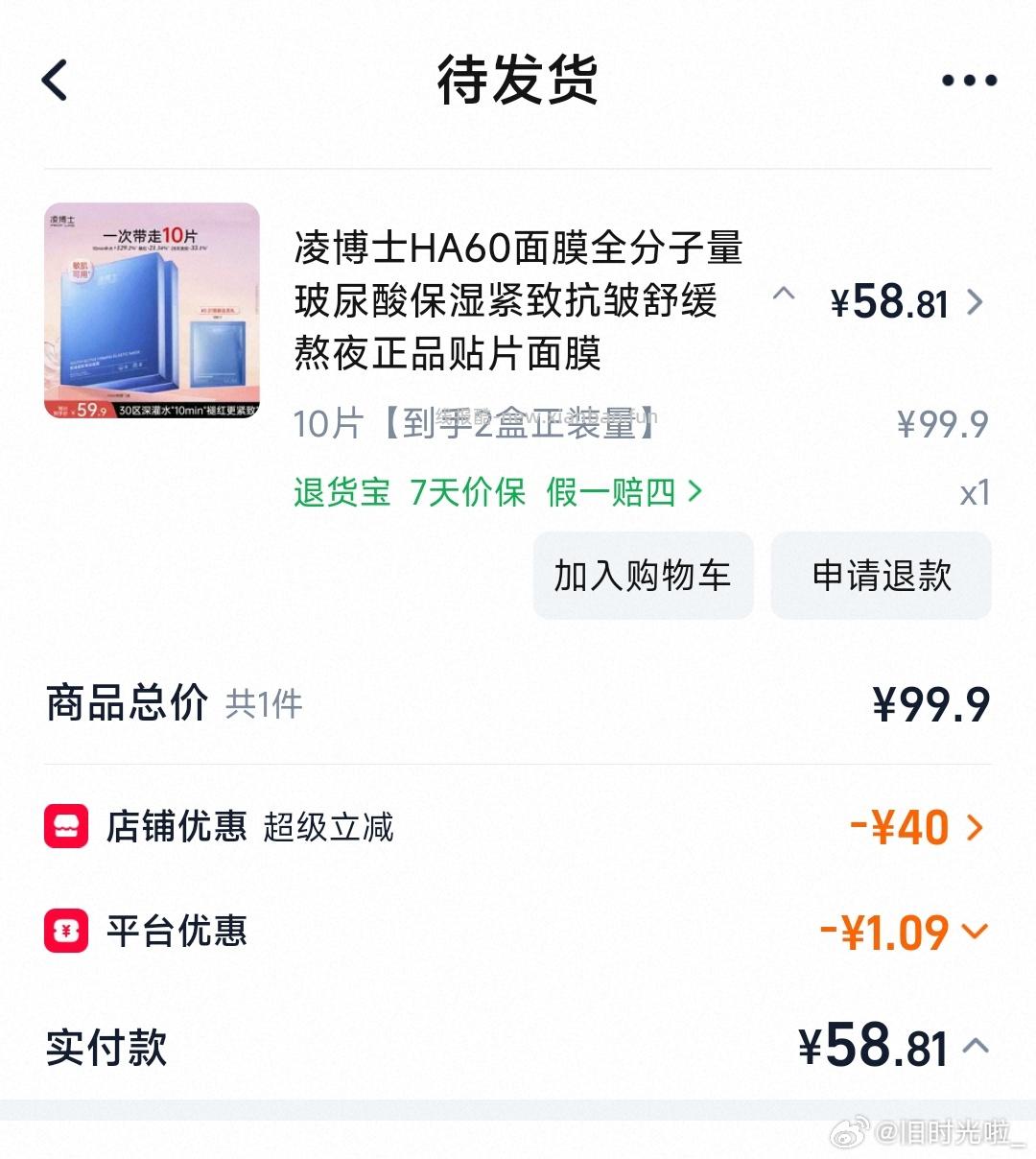This screenshot has width=1036, height=1159.
Task: Click the red store coupon icon beside 店铺优惠
Action: (x=64, y=825)
